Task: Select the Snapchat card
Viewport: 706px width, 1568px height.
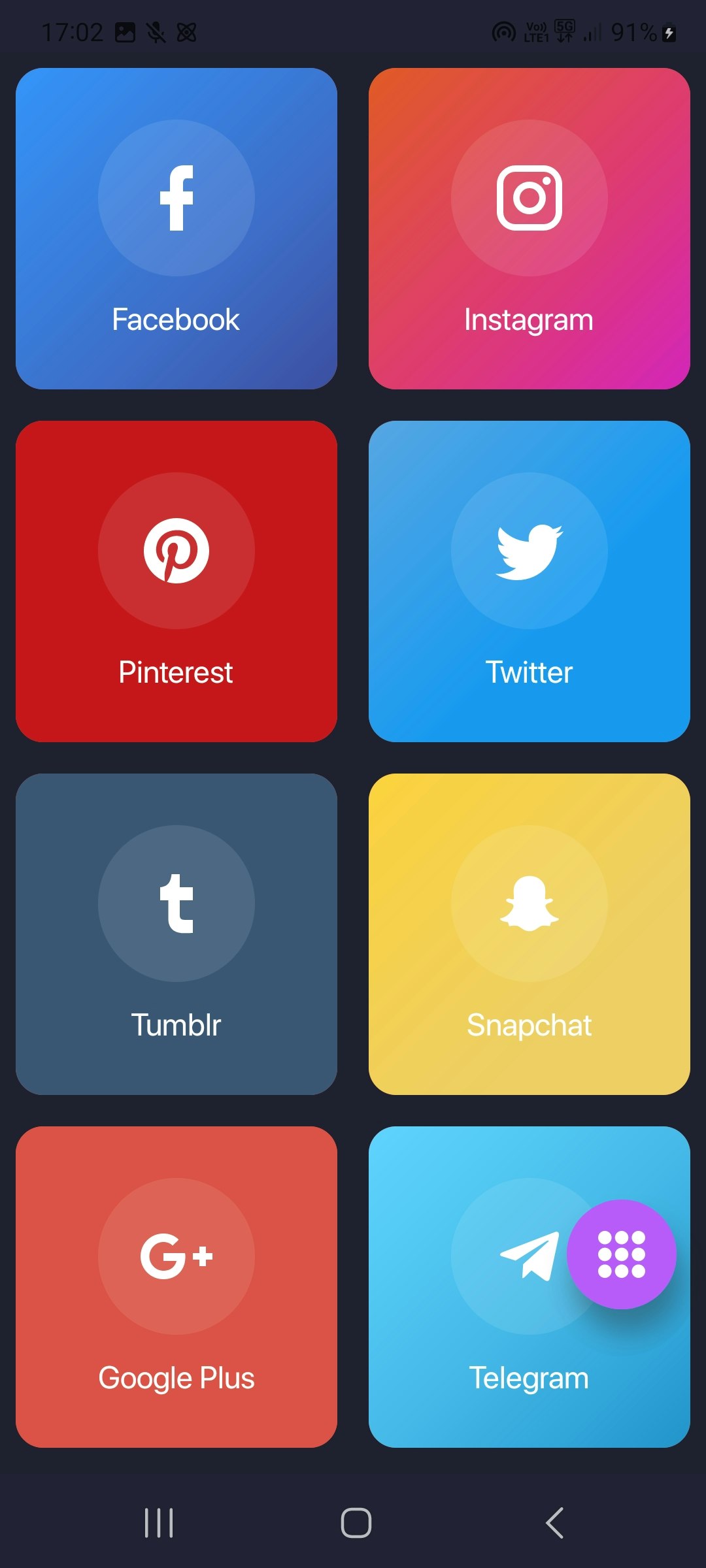Action: [x=529, y=934]
